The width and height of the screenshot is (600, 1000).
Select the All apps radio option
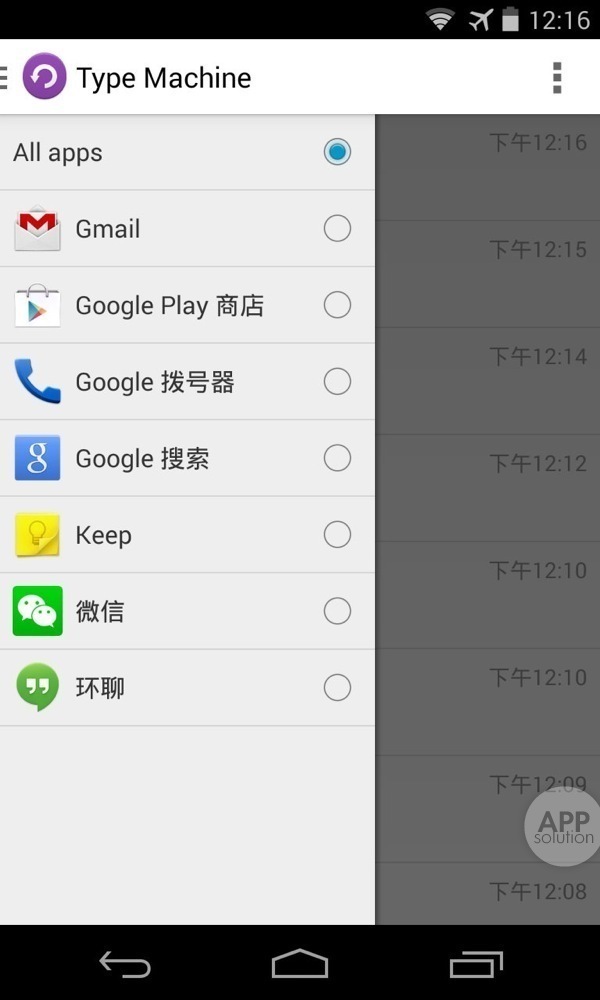coord(337,152)
